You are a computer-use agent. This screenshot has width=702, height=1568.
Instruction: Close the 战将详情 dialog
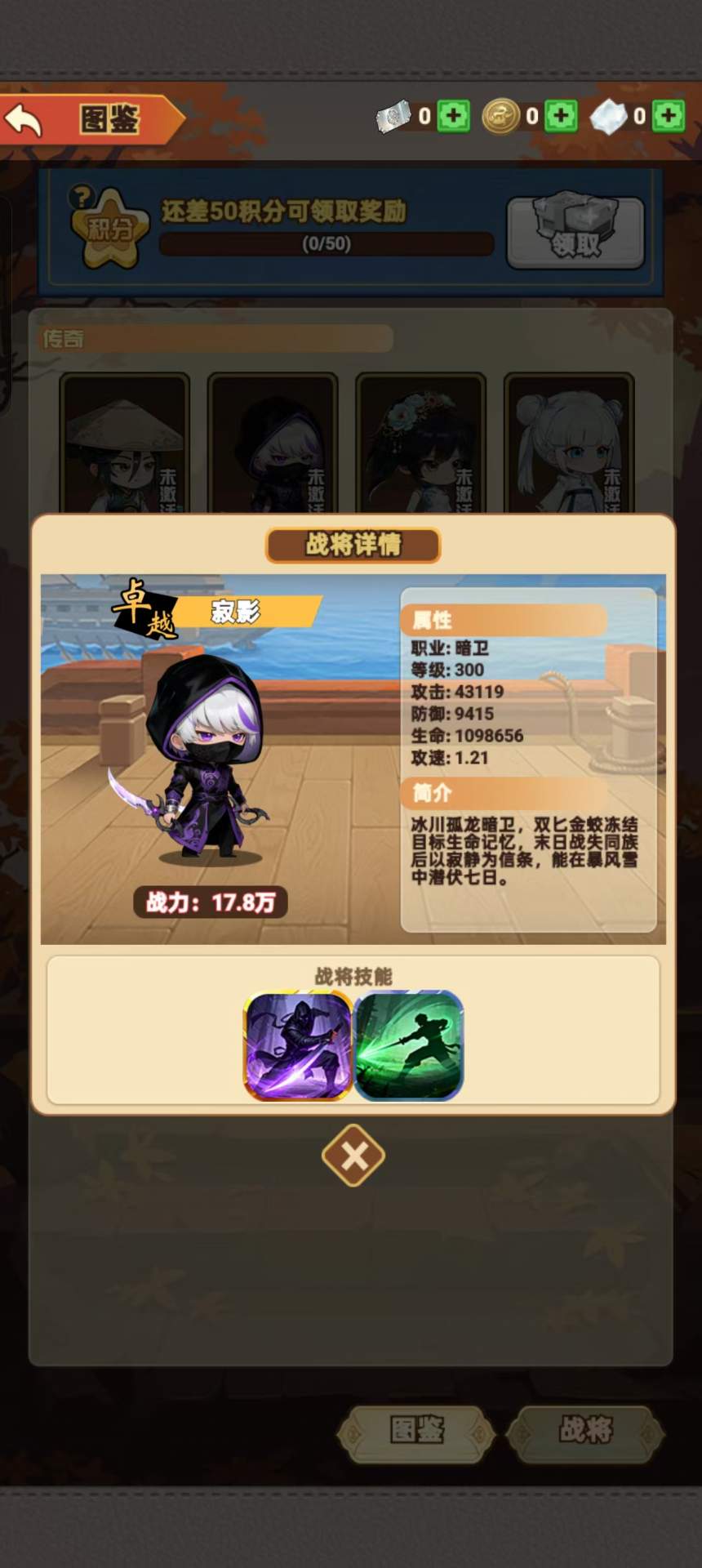pyautogui.click(x=353, y=1155)
